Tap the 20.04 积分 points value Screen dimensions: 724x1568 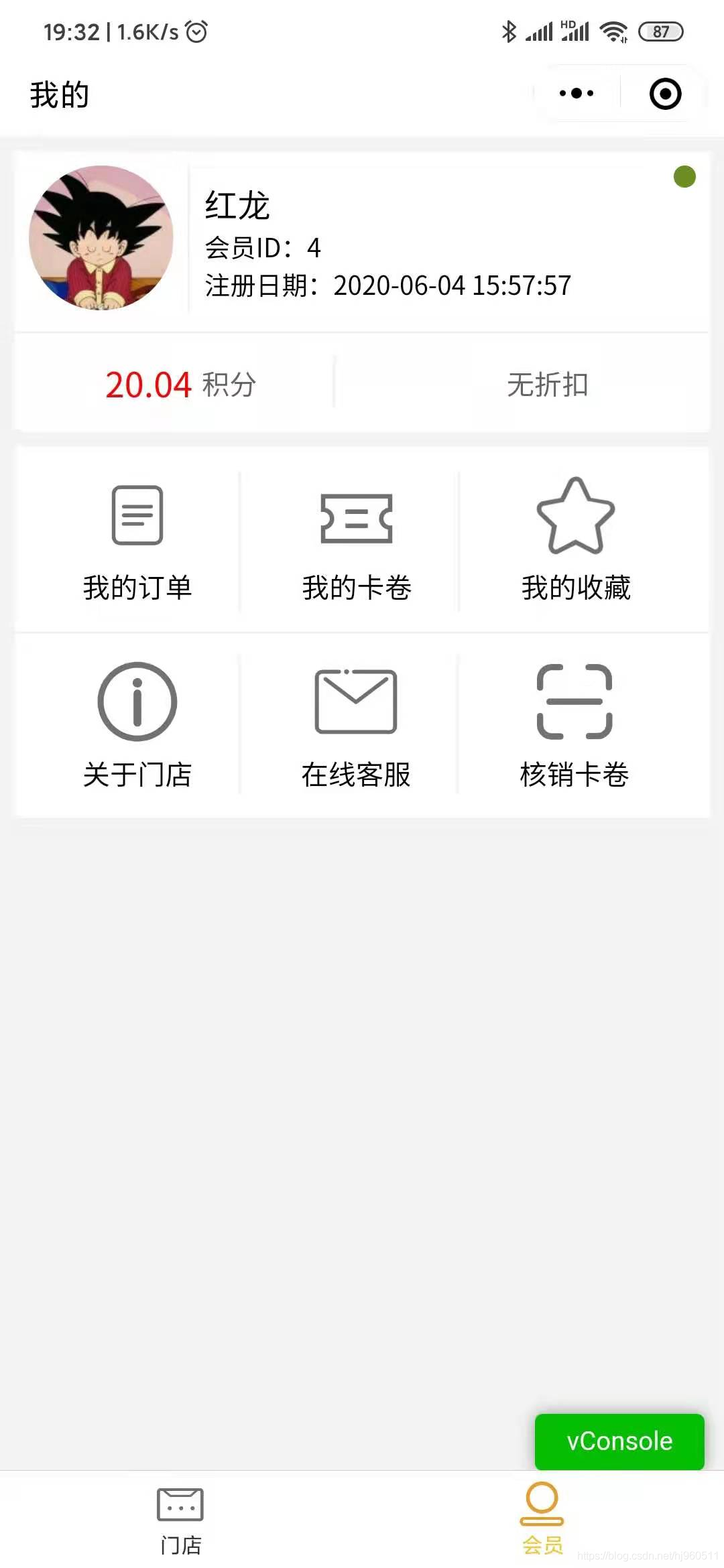pos(149,385)
